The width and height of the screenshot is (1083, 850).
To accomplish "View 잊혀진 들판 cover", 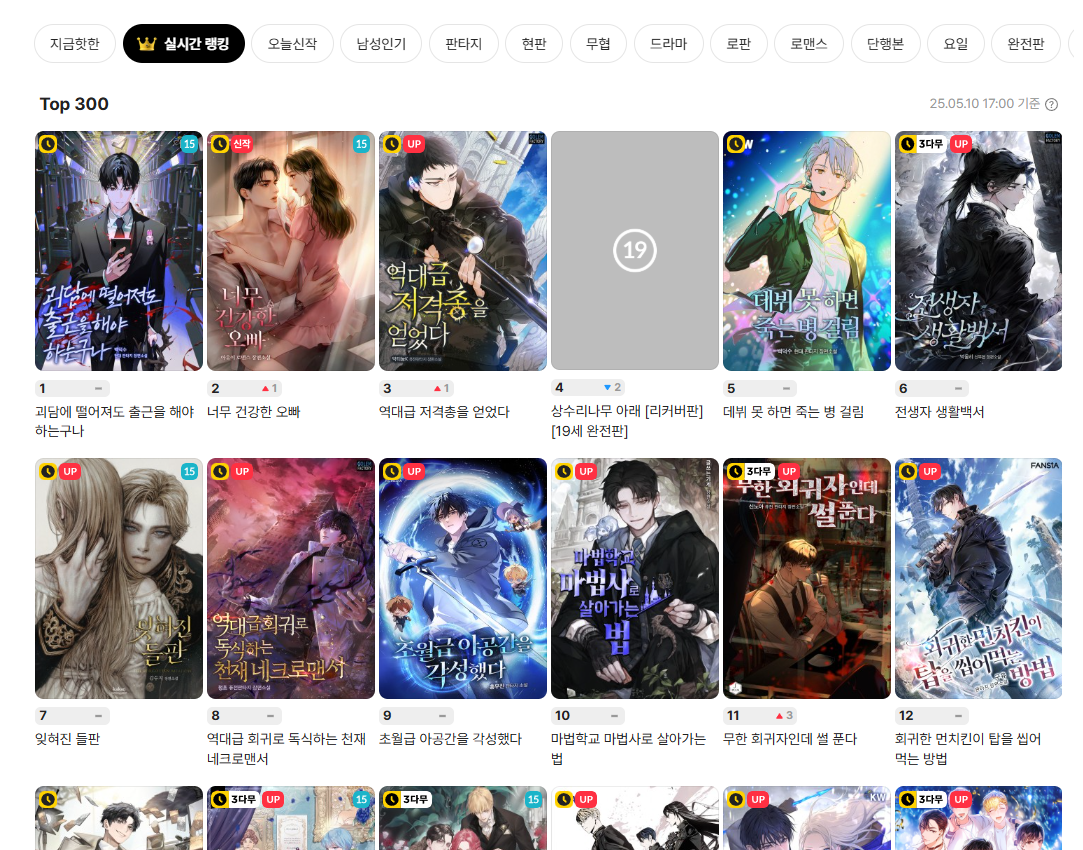I will [119, 578].
